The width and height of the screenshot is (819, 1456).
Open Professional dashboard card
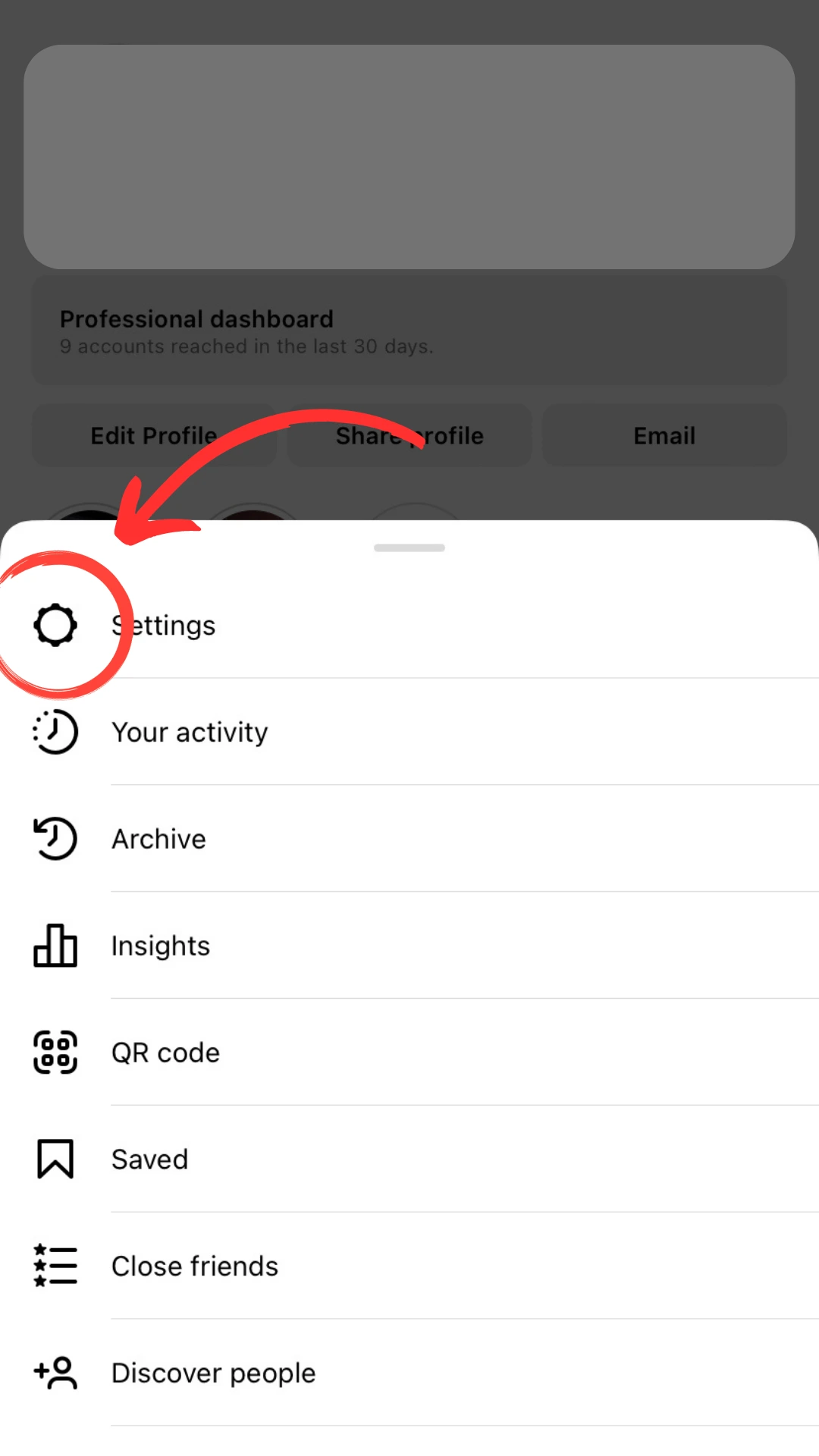click(x=409, y=331)
